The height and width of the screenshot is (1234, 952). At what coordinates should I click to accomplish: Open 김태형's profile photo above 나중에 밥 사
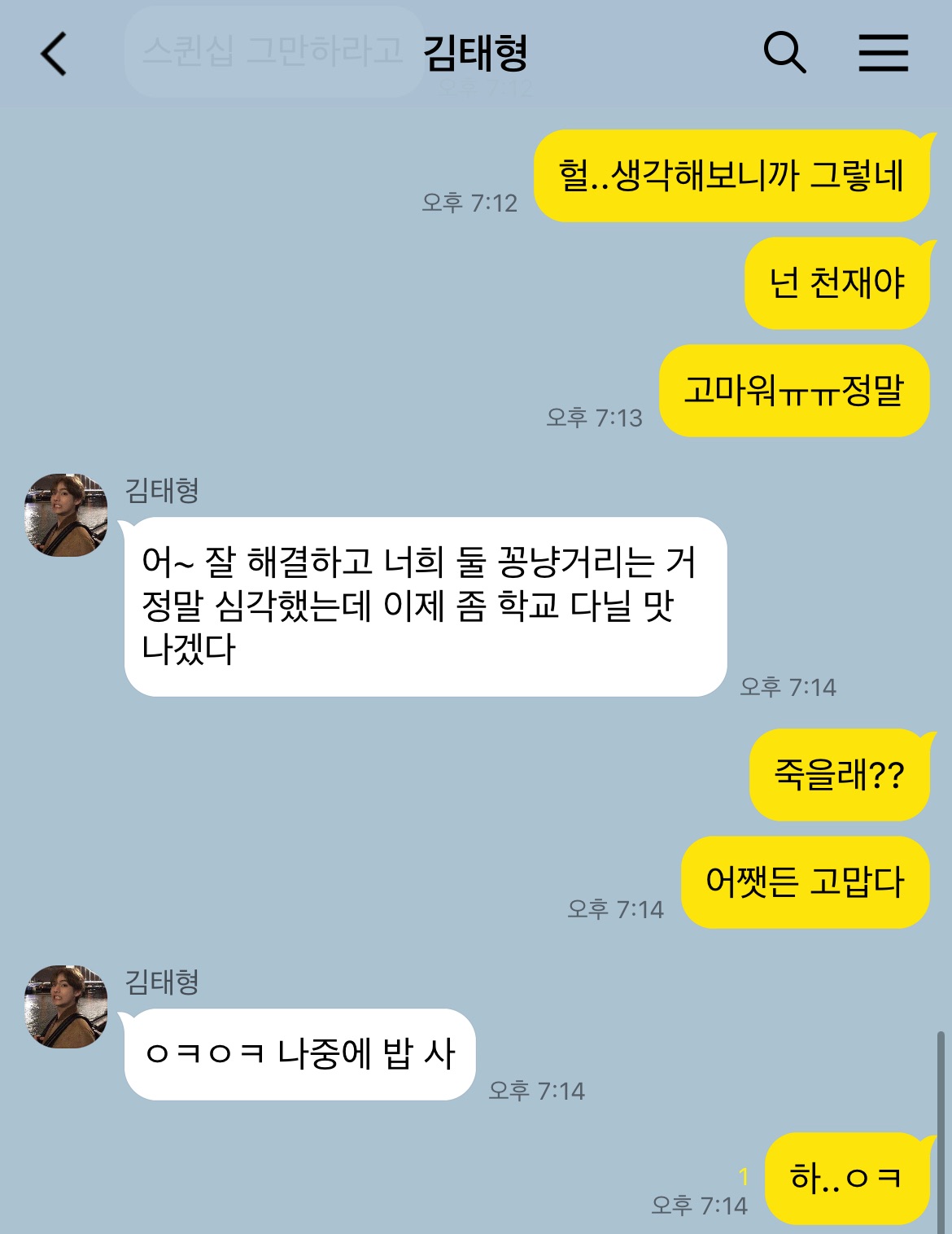pyautogui.click(x=66, y=1006)
